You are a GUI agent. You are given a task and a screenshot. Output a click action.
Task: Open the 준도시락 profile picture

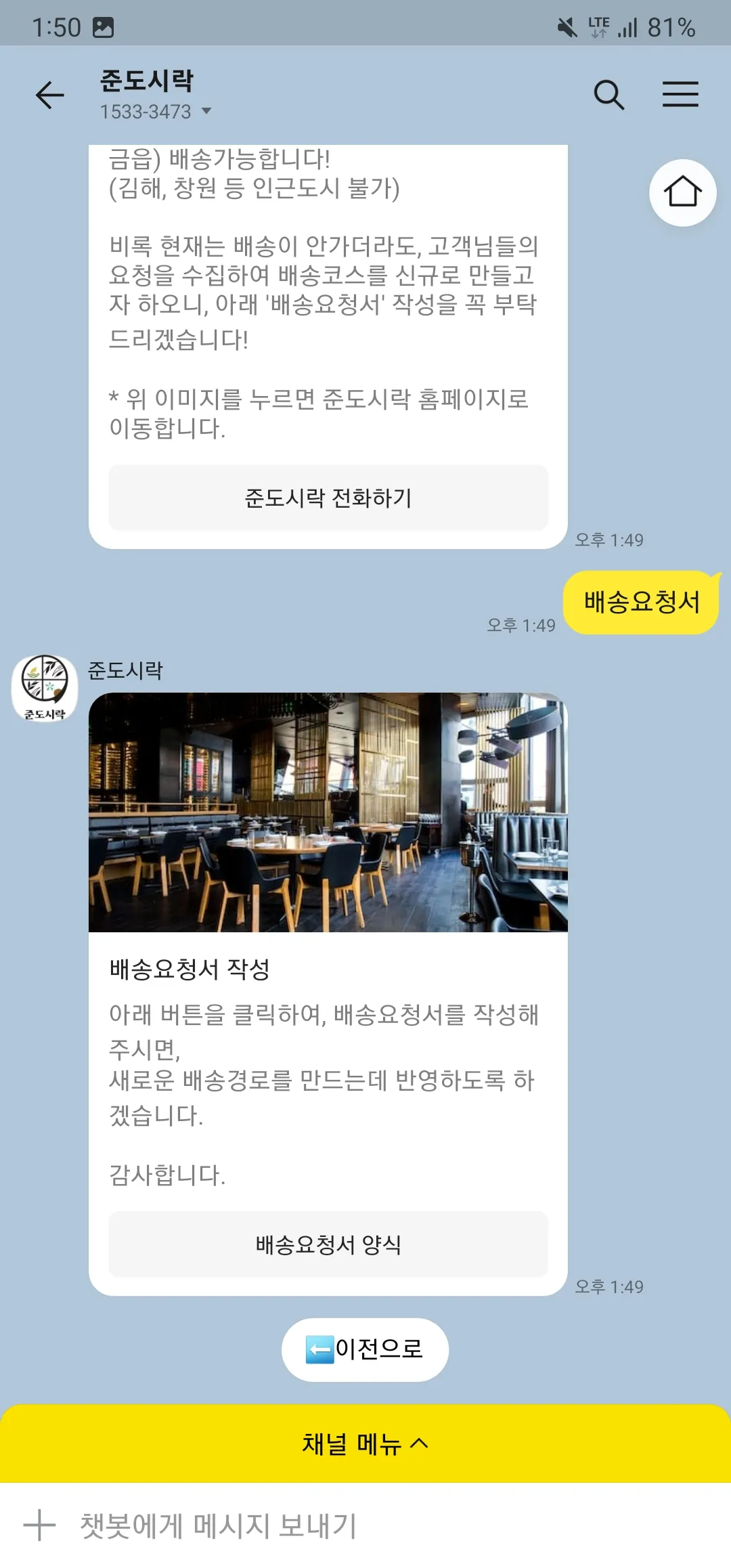45,688
